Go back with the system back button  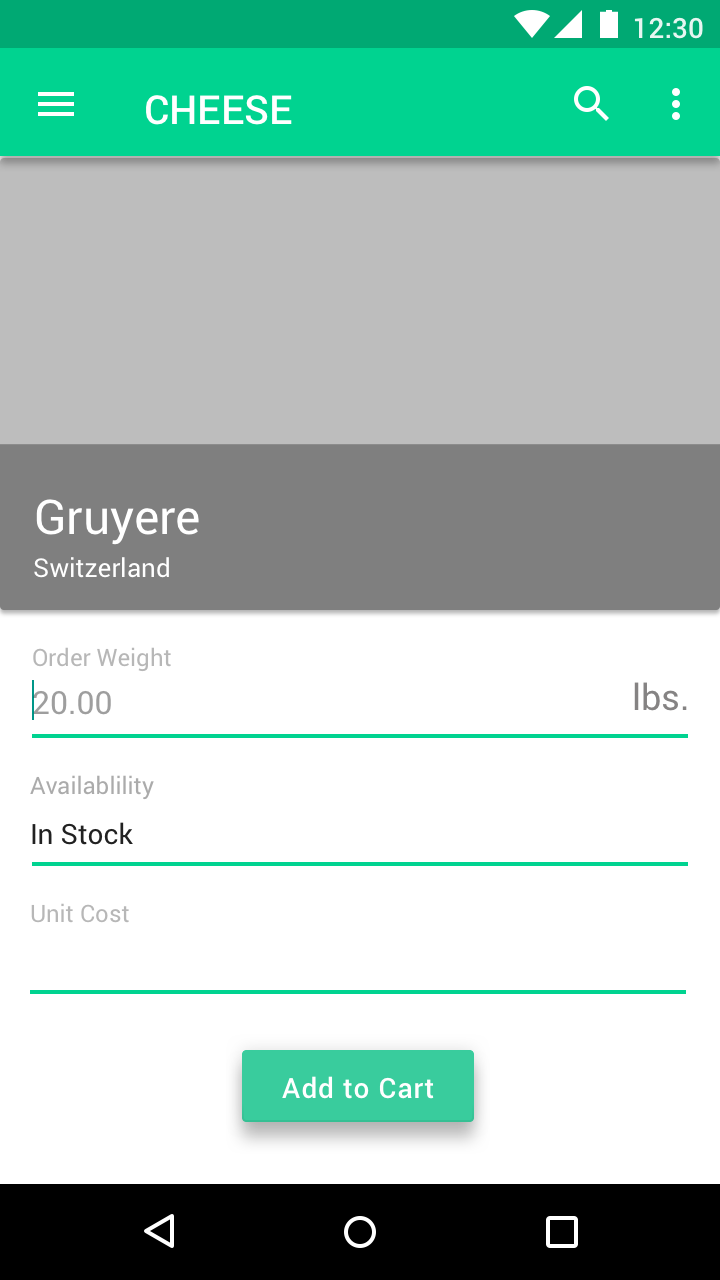point(160,1231)
